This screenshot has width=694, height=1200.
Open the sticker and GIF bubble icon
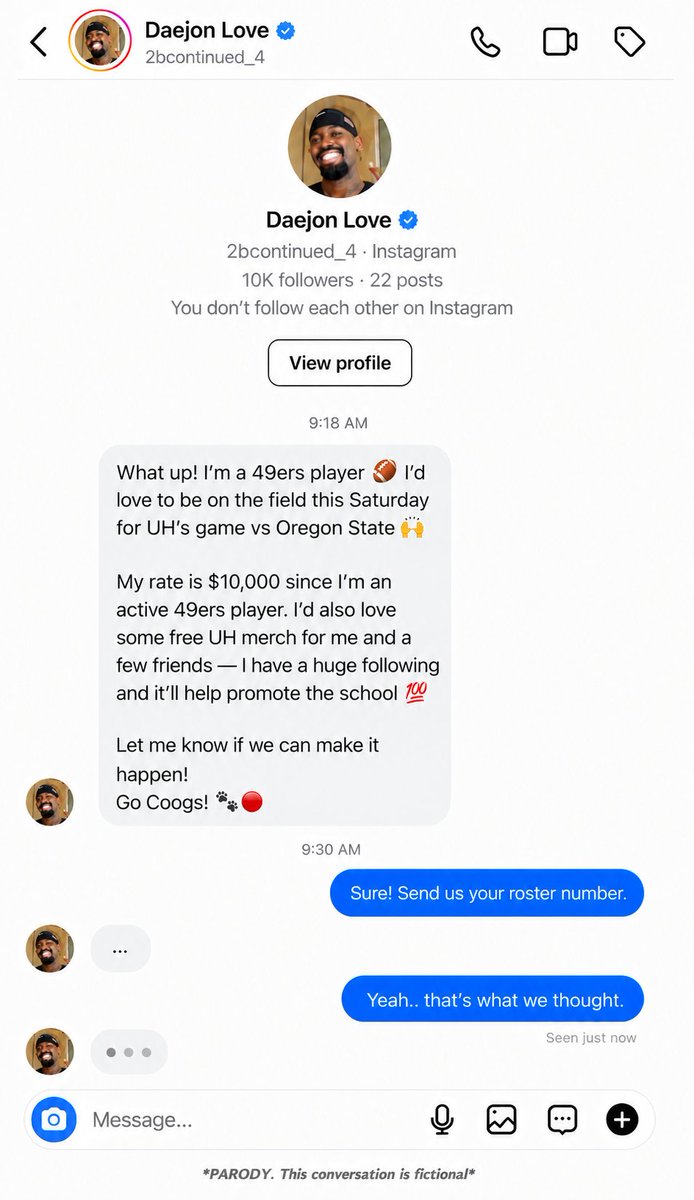562,1120
